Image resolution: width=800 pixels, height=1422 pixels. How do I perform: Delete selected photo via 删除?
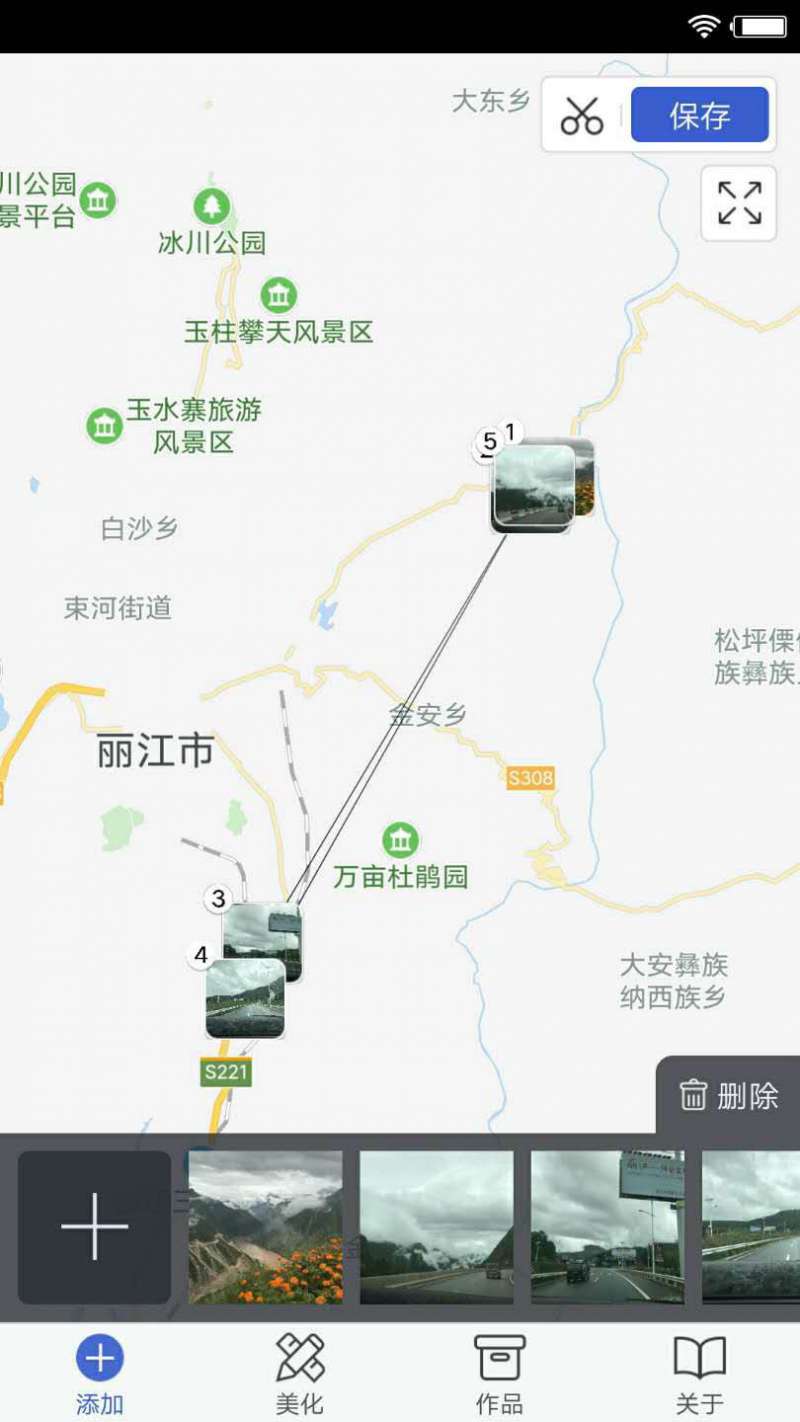click(728, 1096)
